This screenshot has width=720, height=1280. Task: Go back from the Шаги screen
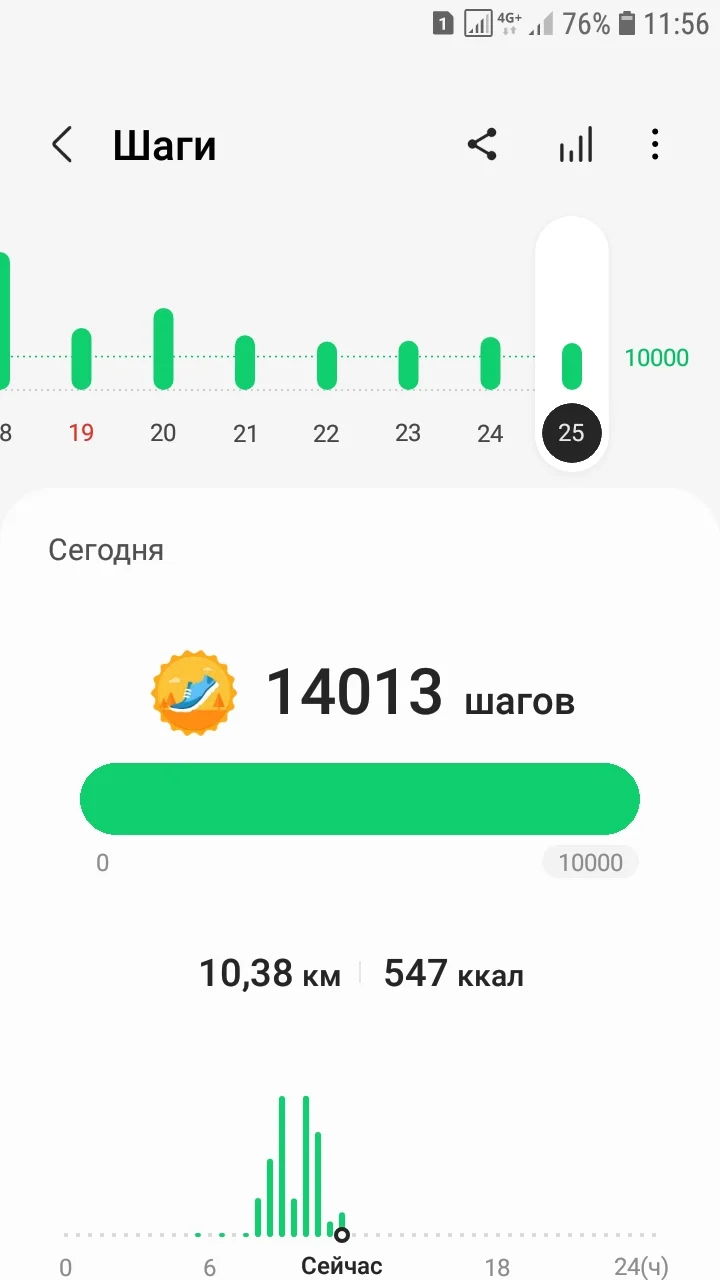tap(62, 146)
